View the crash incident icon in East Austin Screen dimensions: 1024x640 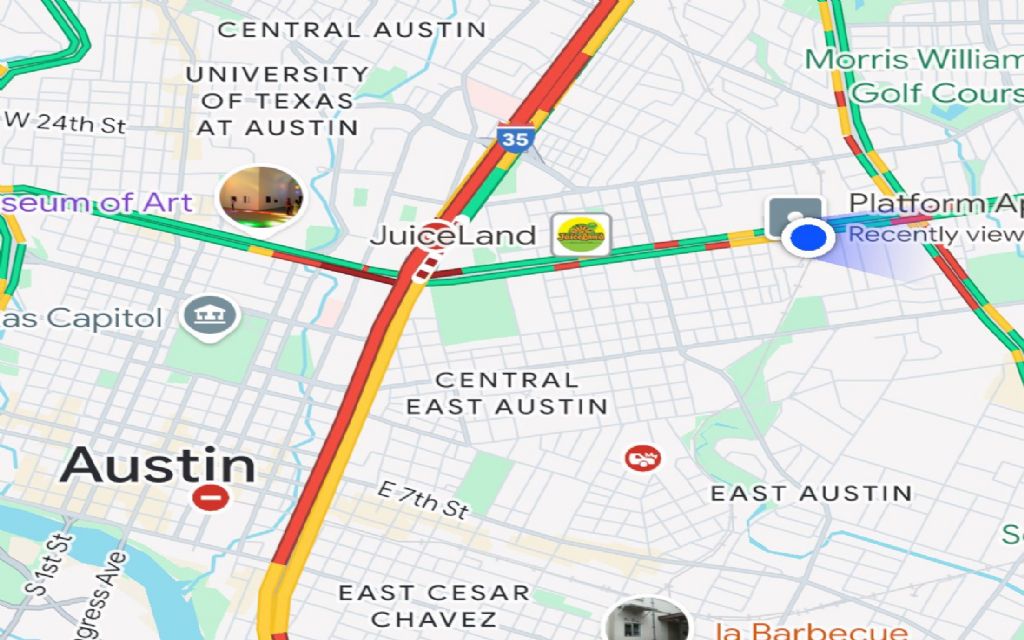(642, 459)
